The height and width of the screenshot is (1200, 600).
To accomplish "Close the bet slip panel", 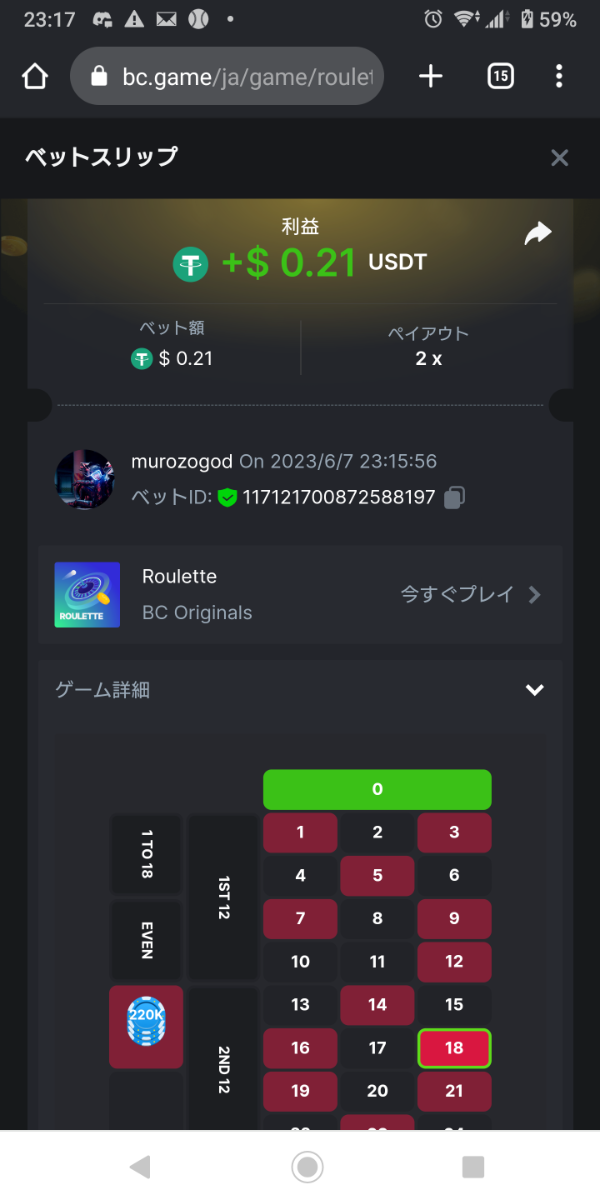I will click(x=560, y=157).
